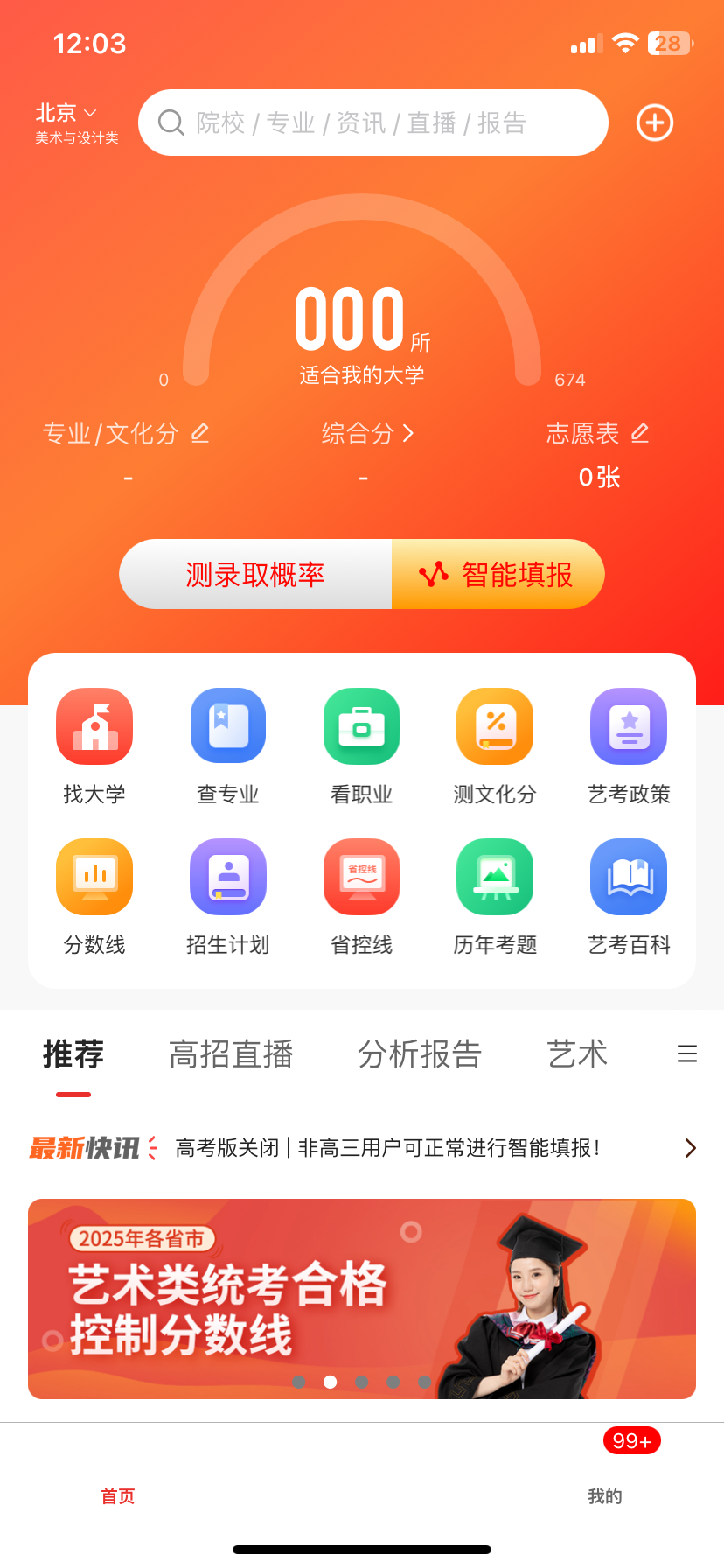Open the 最新快讯 news item
The image size is (724, 1568).
coord(387,1148)
